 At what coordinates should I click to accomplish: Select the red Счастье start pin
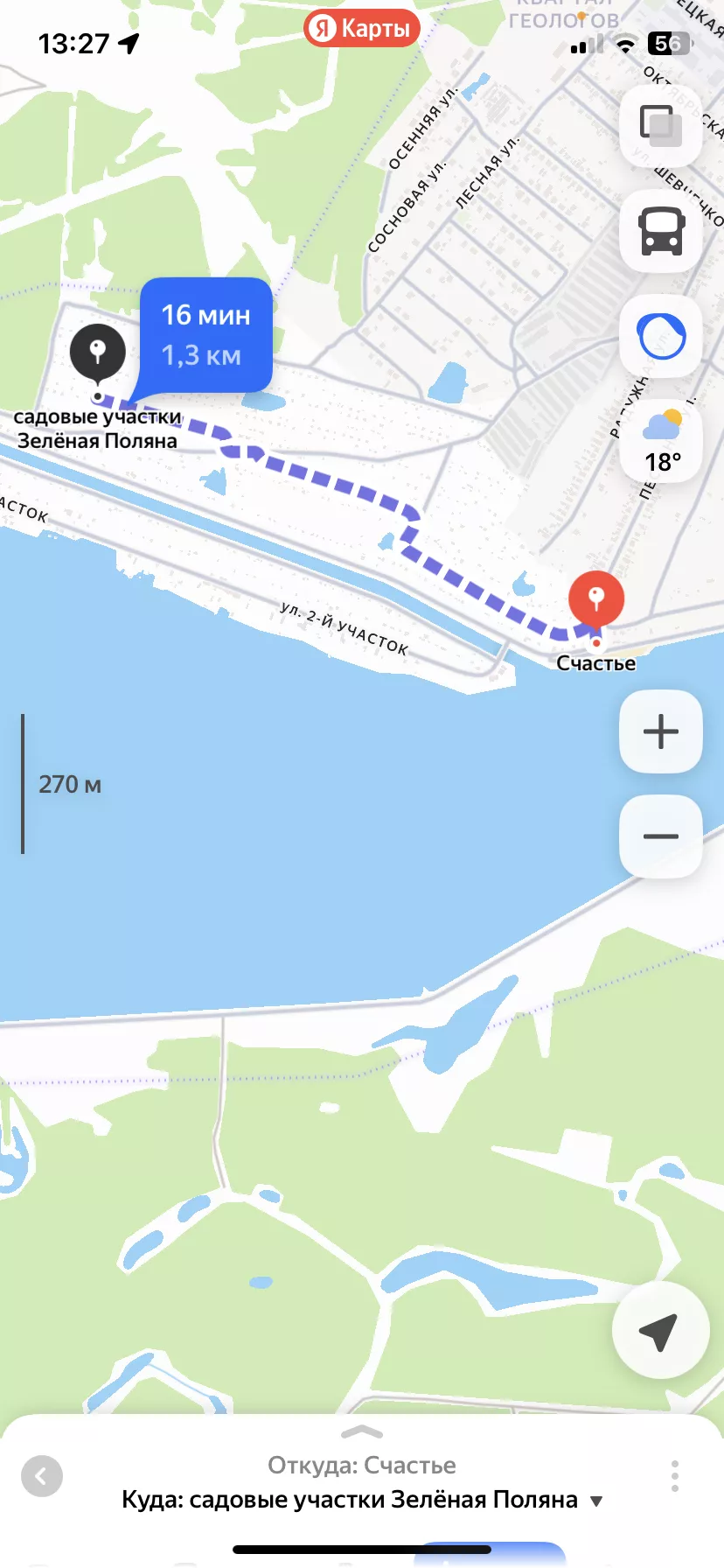pos(596,599)
